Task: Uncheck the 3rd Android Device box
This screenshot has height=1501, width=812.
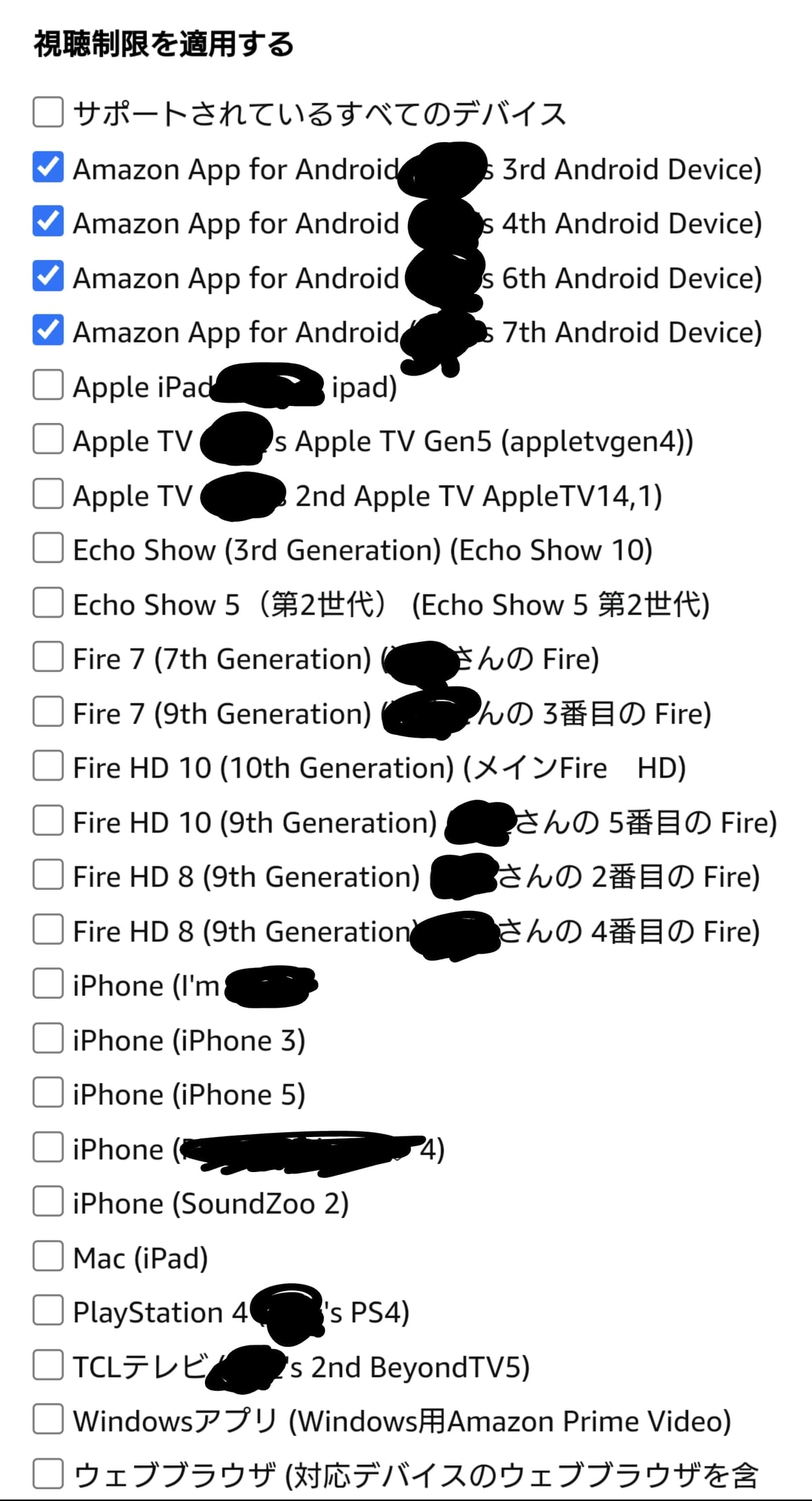Action: 48,167
